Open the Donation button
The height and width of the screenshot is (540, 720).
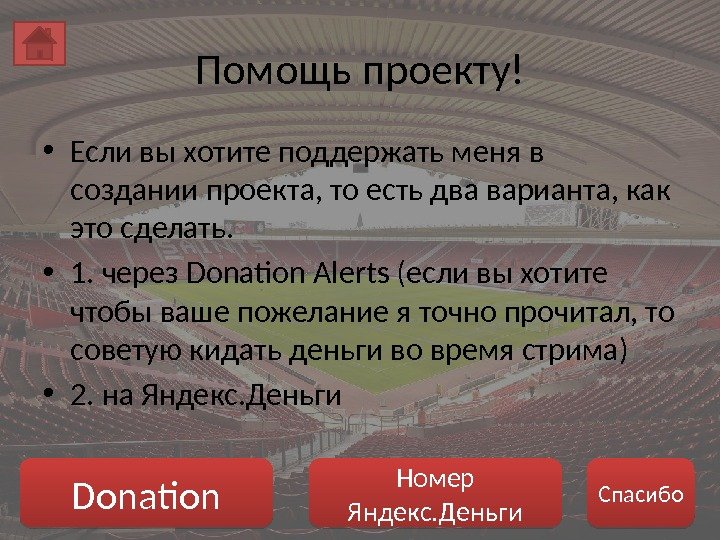147,494
